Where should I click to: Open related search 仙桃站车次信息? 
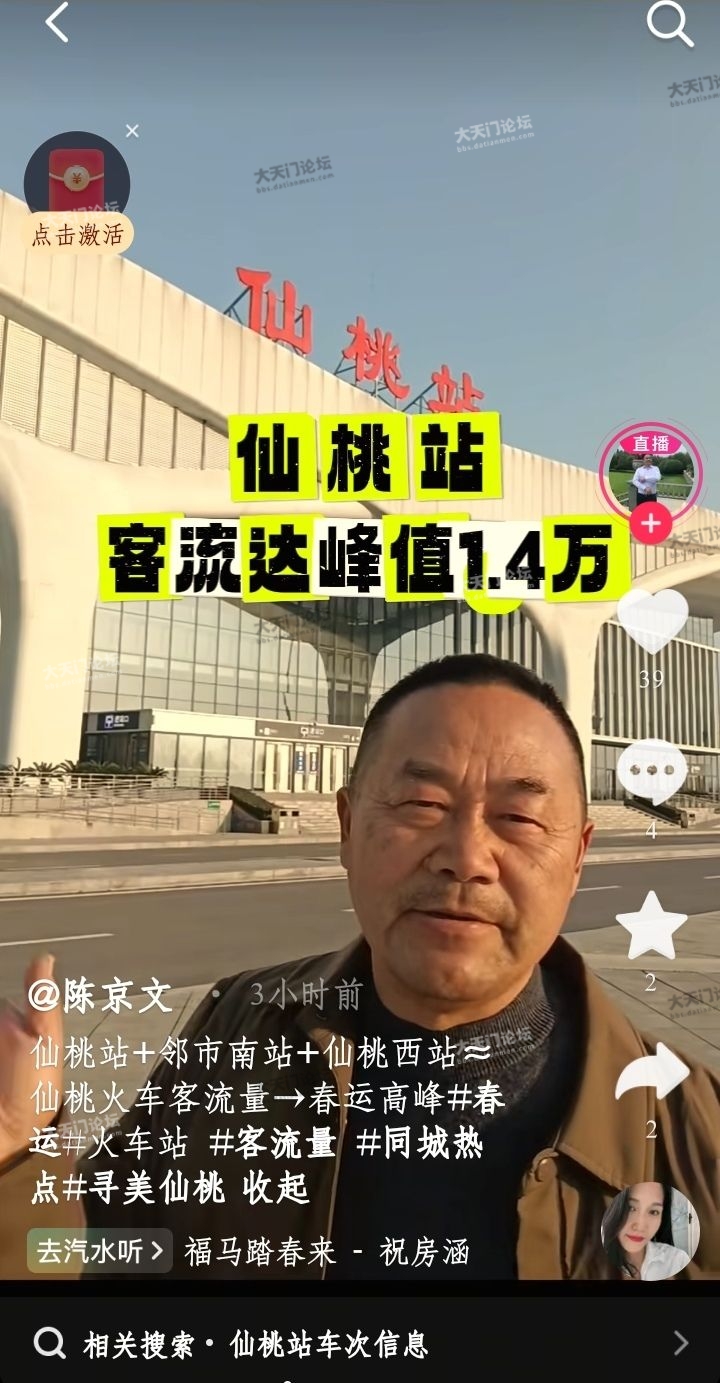coord(329,1344)
